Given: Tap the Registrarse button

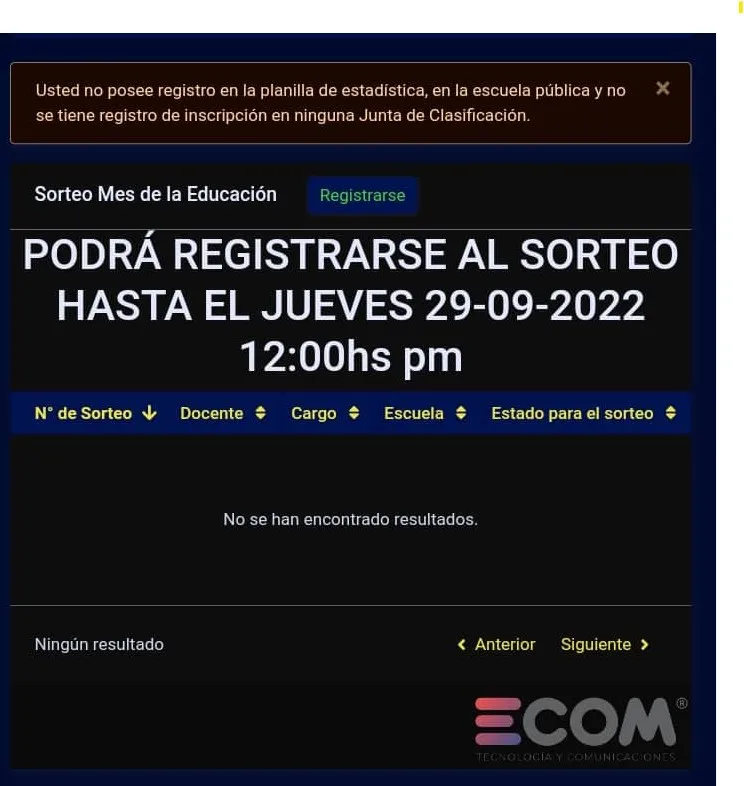Looking at the screenshot, I should tap(362, 196).
